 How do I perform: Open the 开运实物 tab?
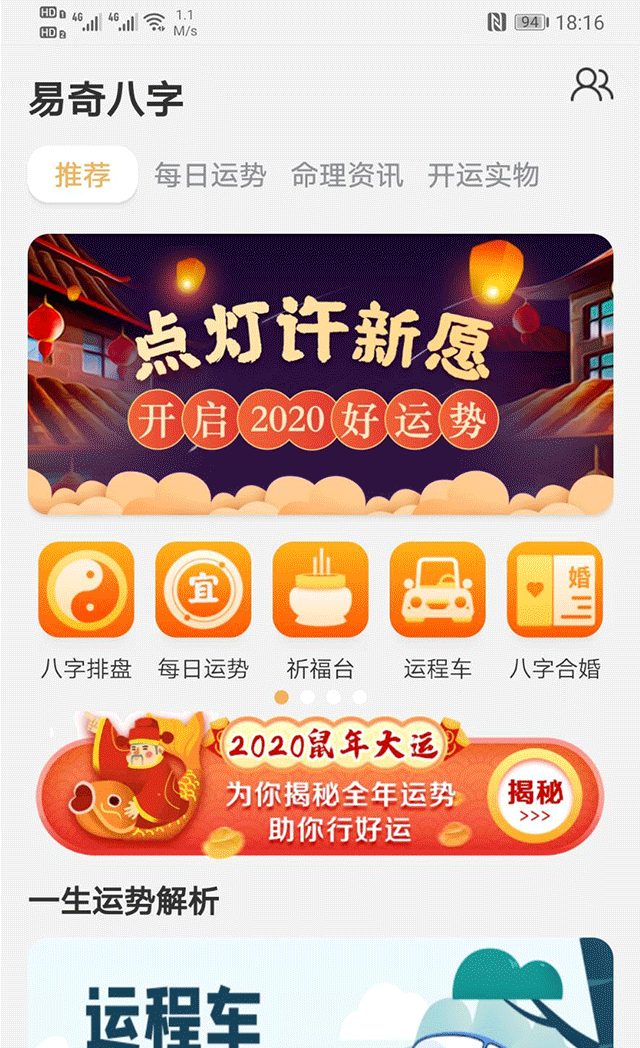(483, 175)
